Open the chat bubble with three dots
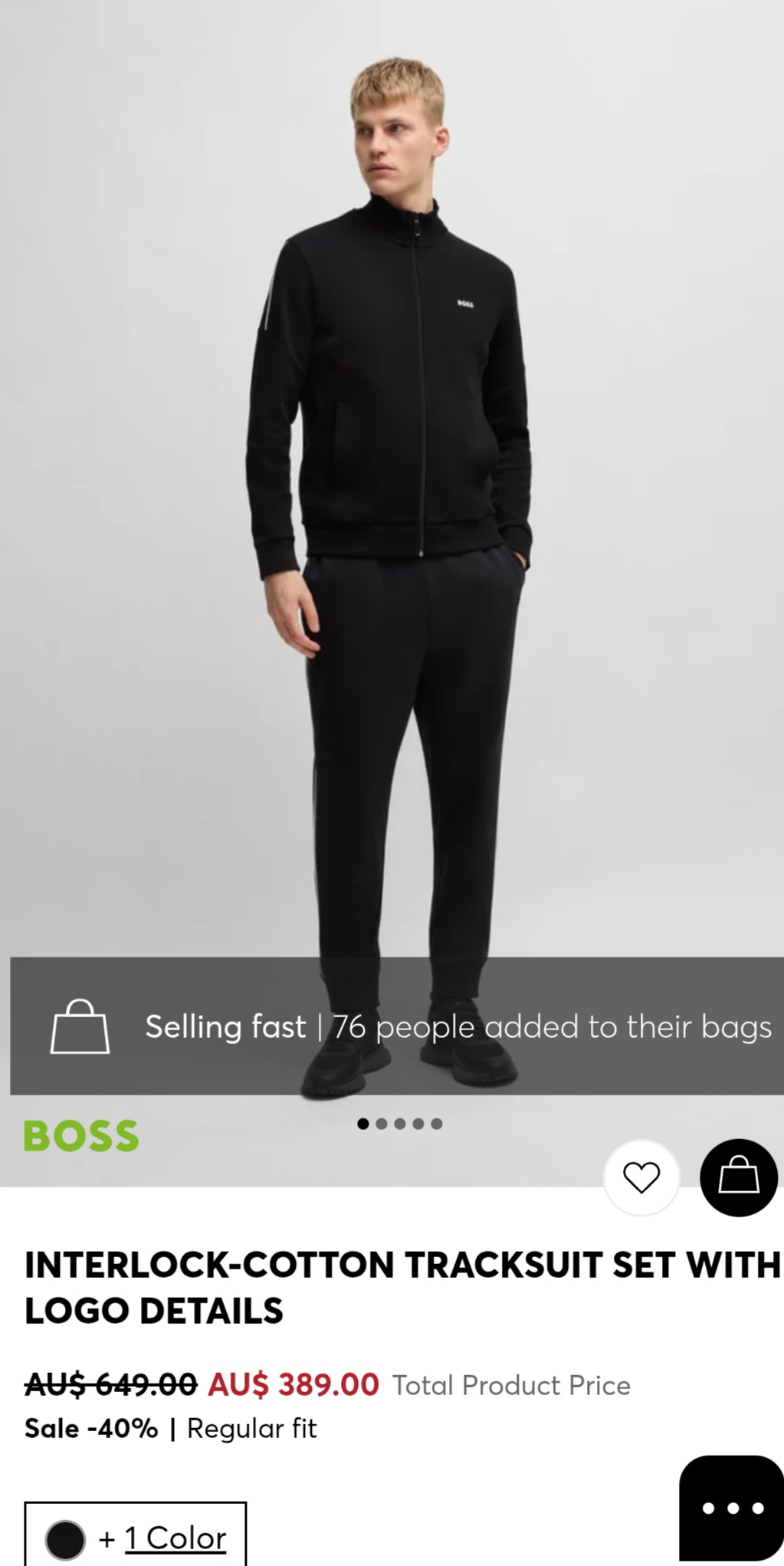This screenshot has width=784, height=1566. pos(732,1509)
